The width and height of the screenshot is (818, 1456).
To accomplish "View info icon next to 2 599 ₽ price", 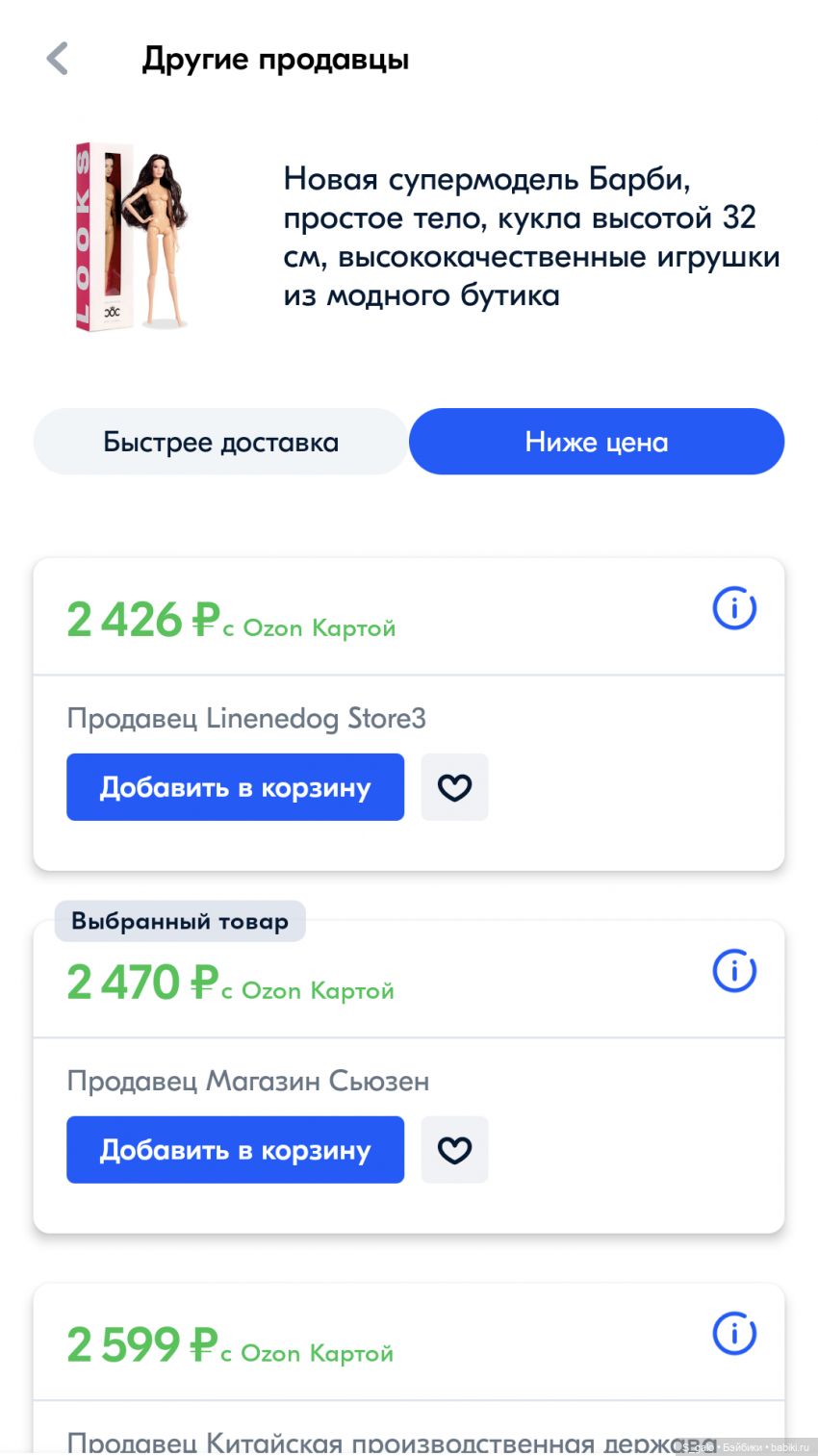I will point(733,1334).
